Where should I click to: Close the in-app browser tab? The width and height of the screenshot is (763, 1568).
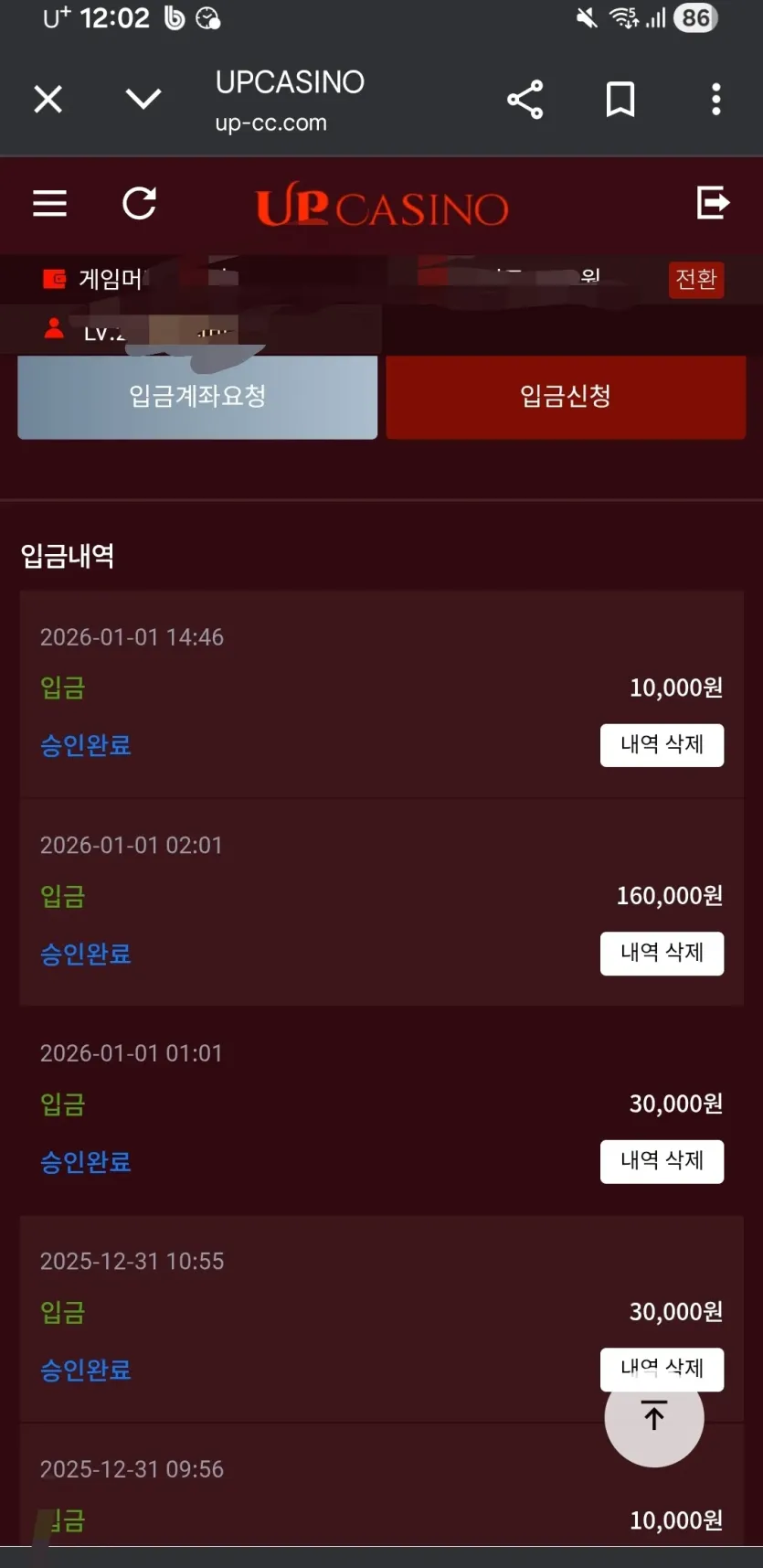[x=48, y=99]
